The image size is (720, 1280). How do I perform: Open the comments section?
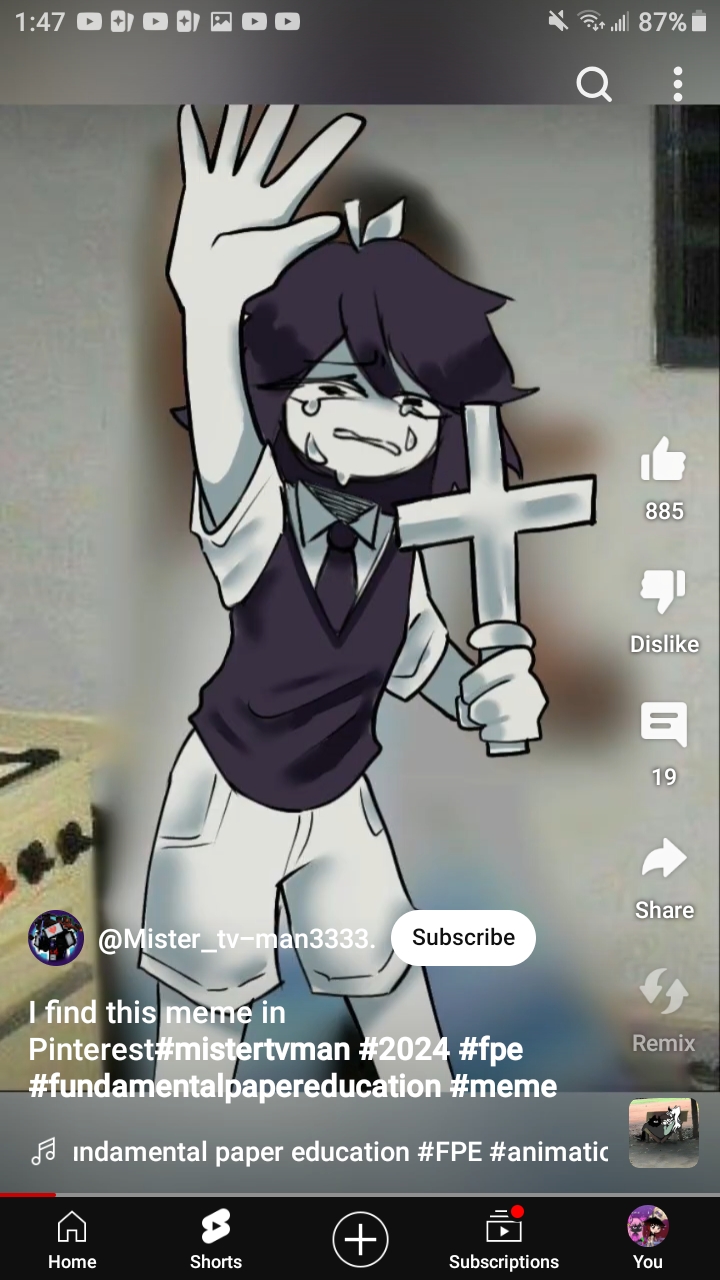click(664, 725)
